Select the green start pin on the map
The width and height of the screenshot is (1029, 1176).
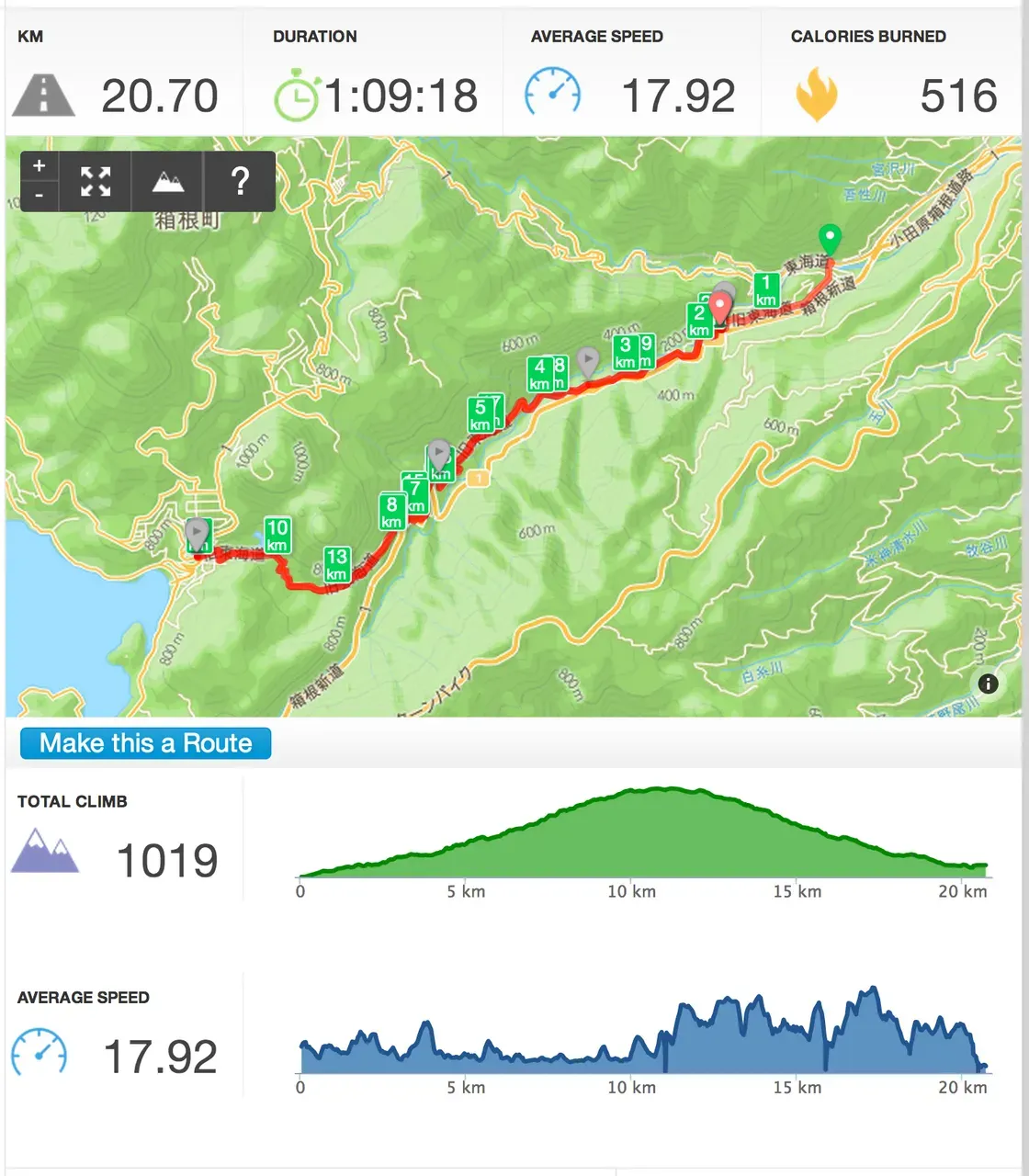(830, 239)
